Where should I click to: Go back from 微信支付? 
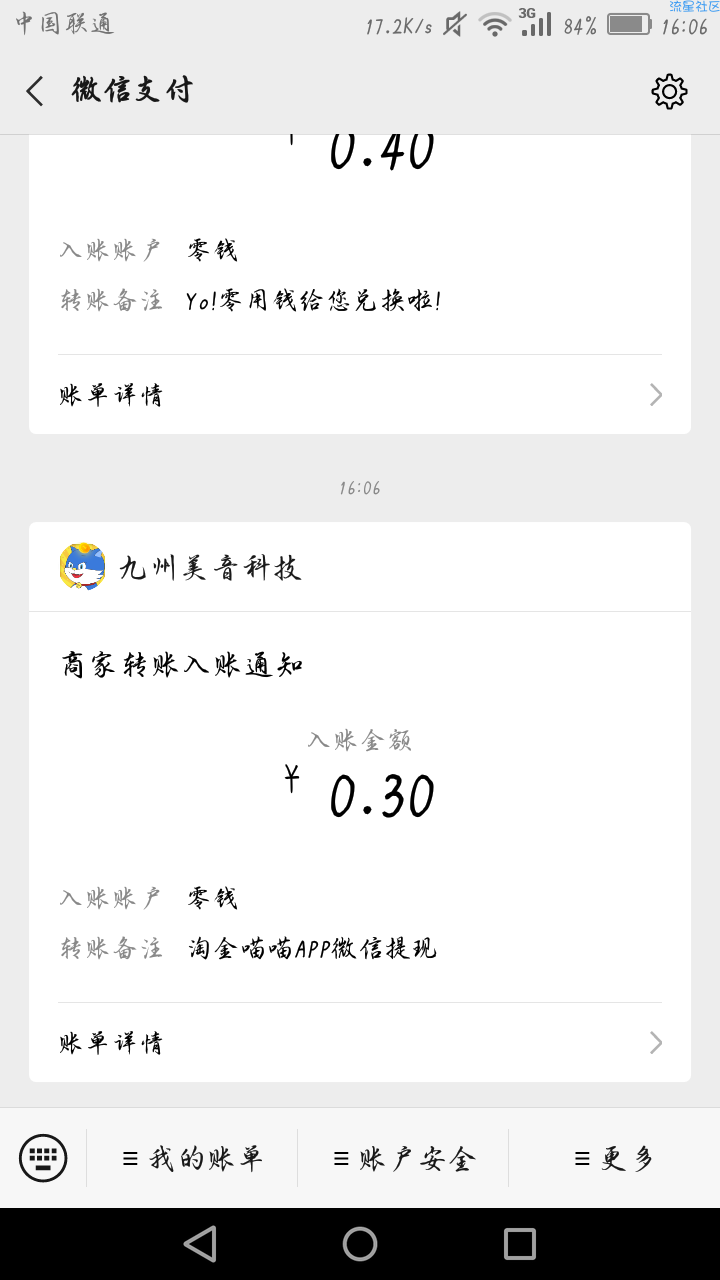tap(35, 91)
